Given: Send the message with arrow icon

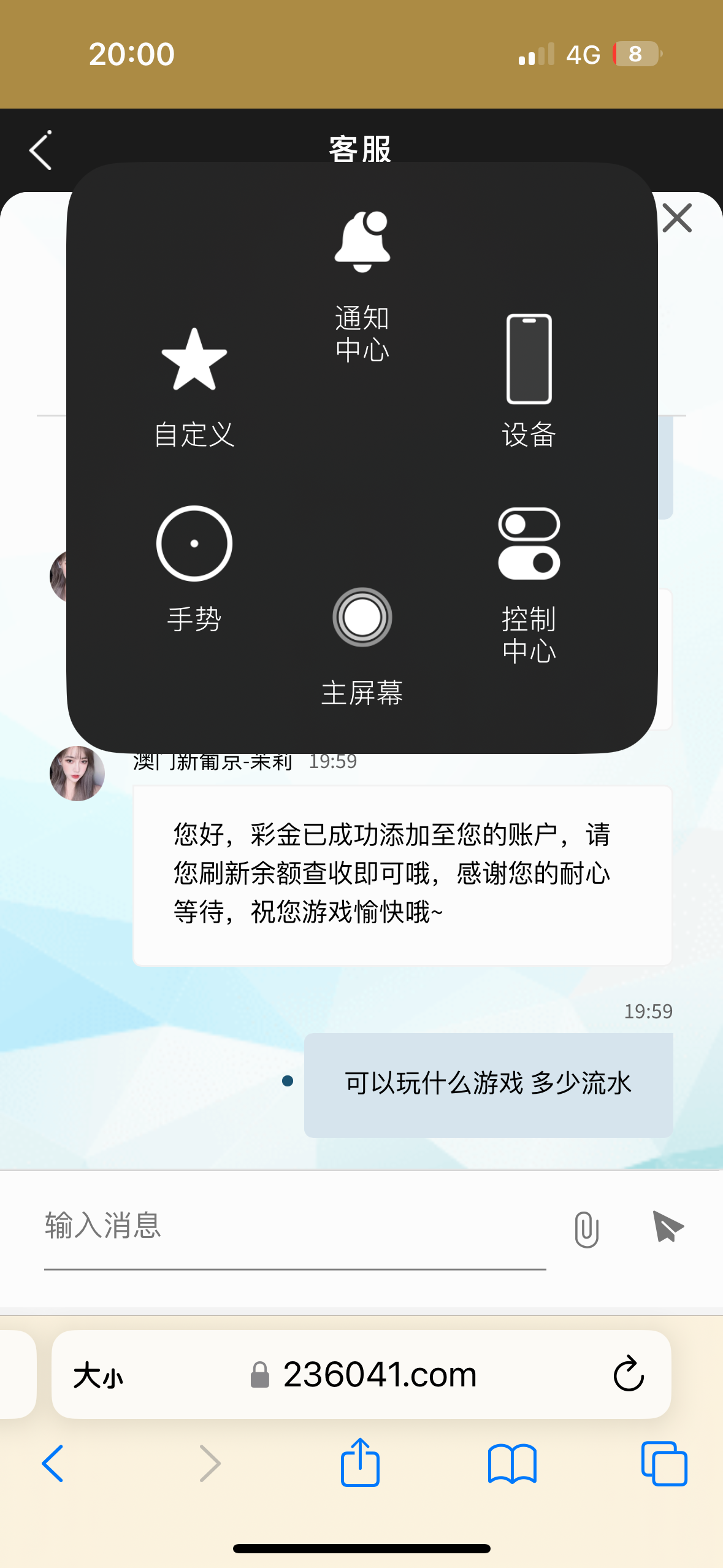Looking at the screenshot, I should 667,1227.
